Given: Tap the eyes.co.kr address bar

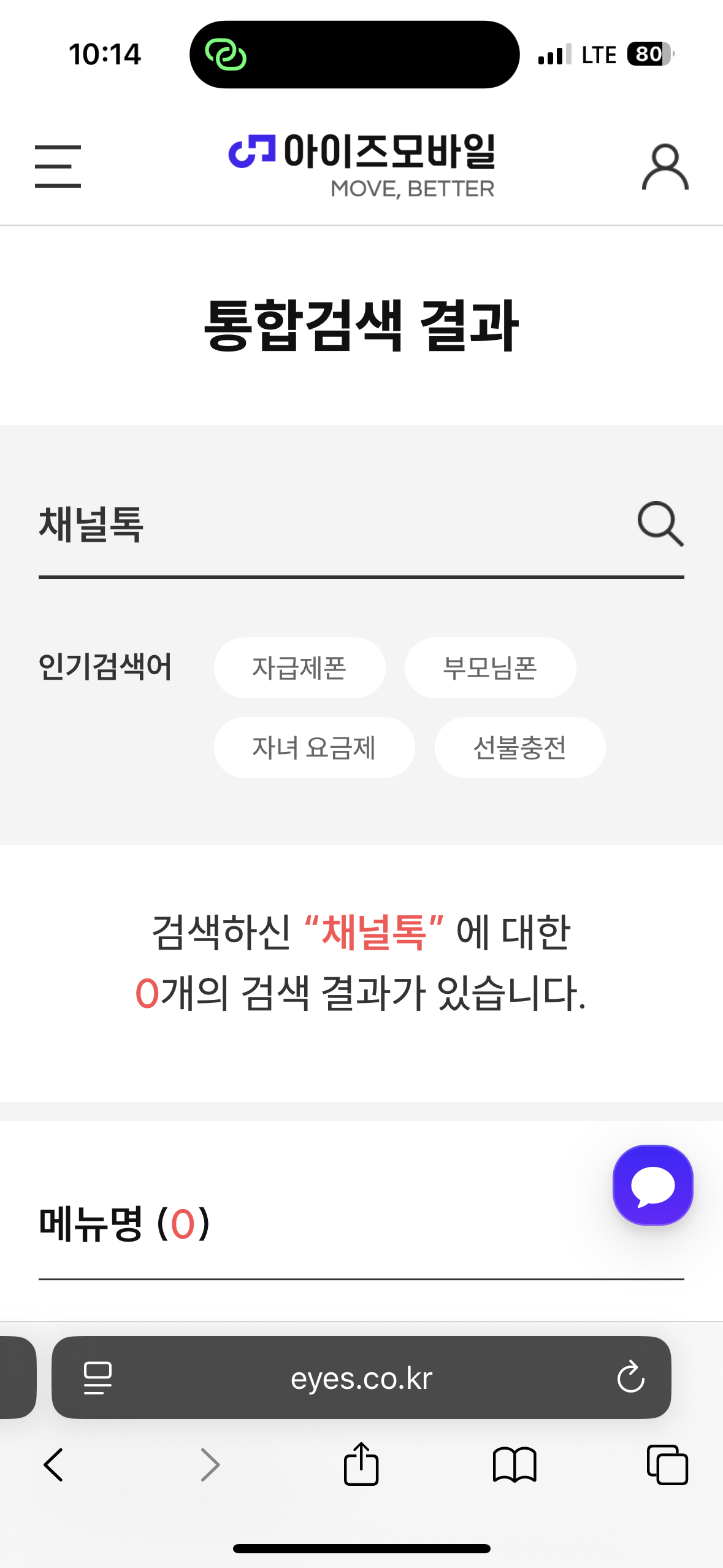Looking at the screenshot, I should coord(362,1378).
